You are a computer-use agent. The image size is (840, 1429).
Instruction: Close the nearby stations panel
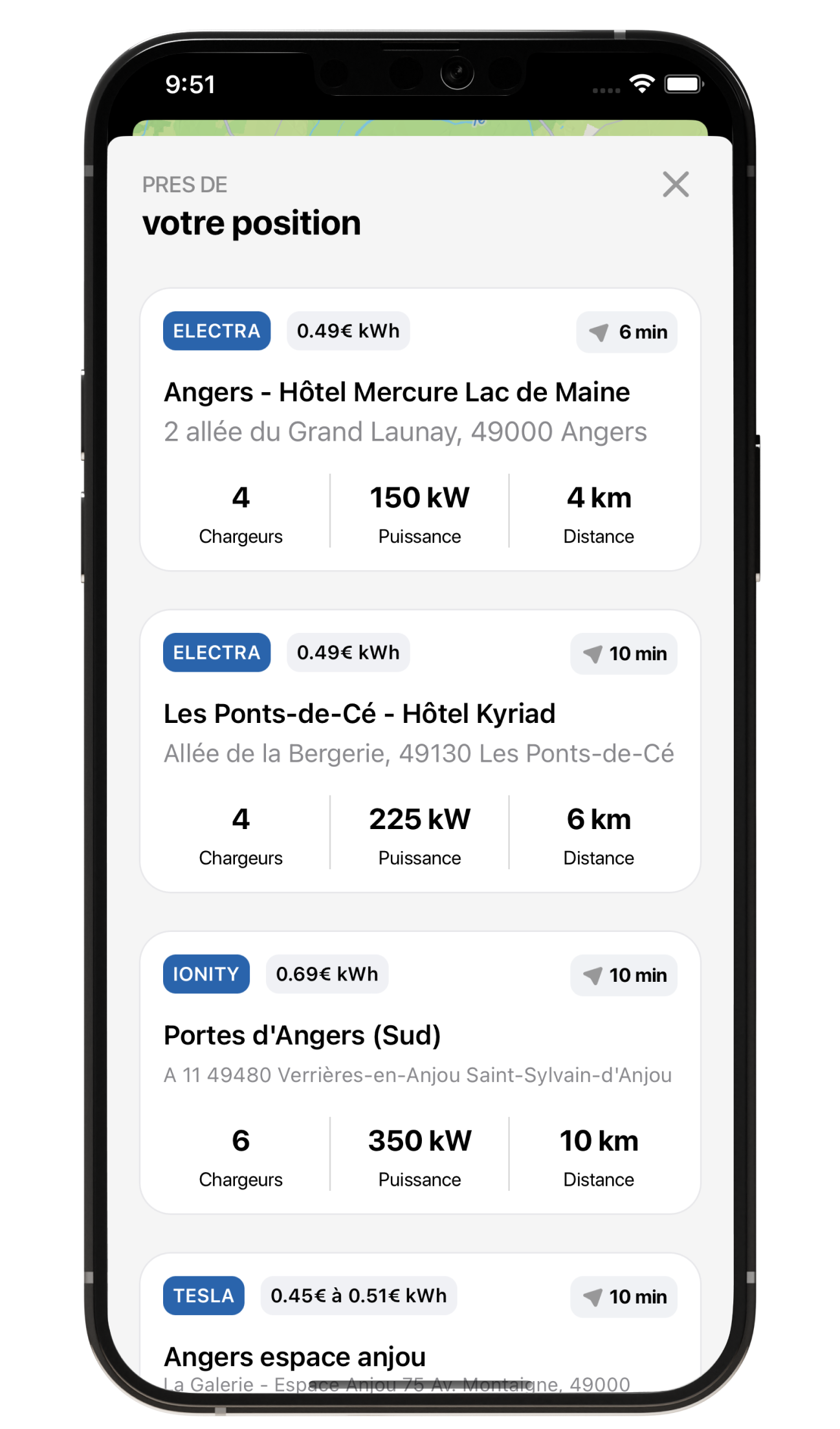point(676,184)
